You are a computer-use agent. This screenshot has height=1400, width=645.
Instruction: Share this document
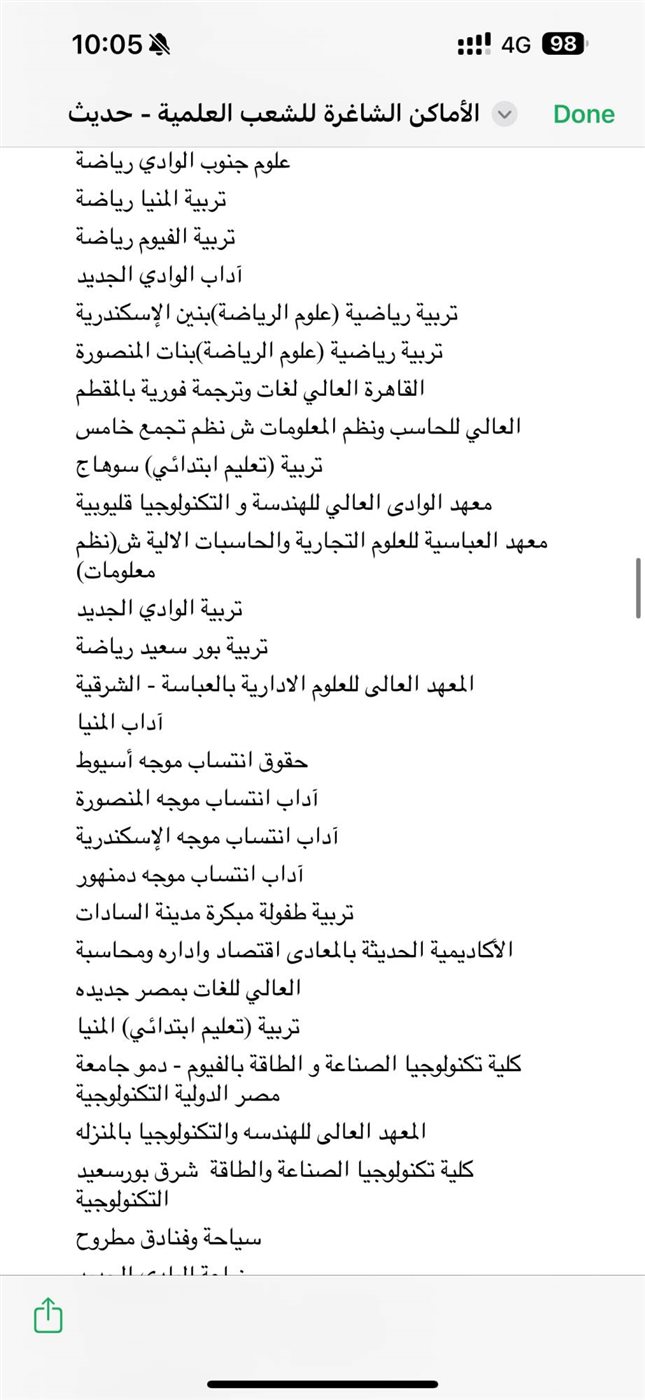(48, 1315)
